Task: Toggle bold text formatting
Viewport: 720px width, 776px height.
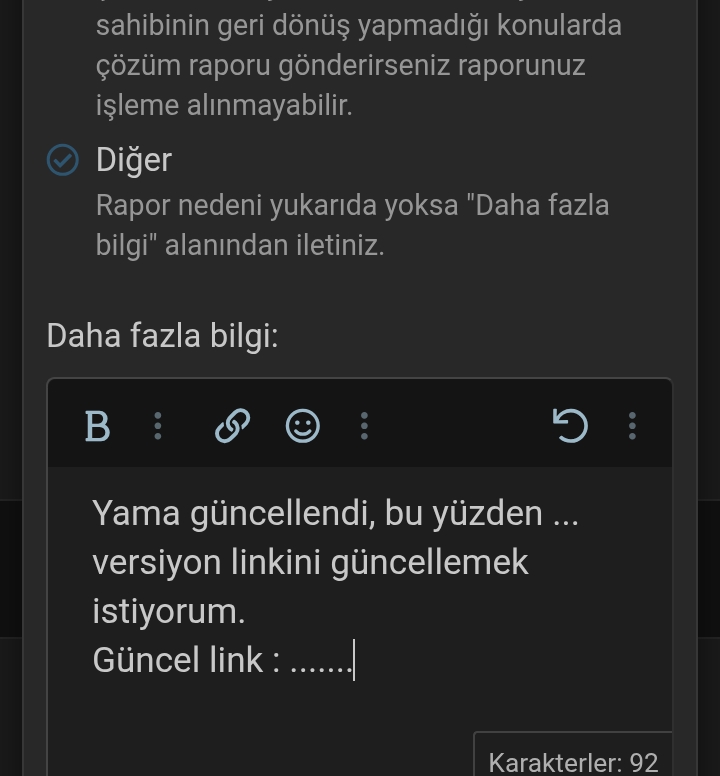Action: (x=97, y=426)
